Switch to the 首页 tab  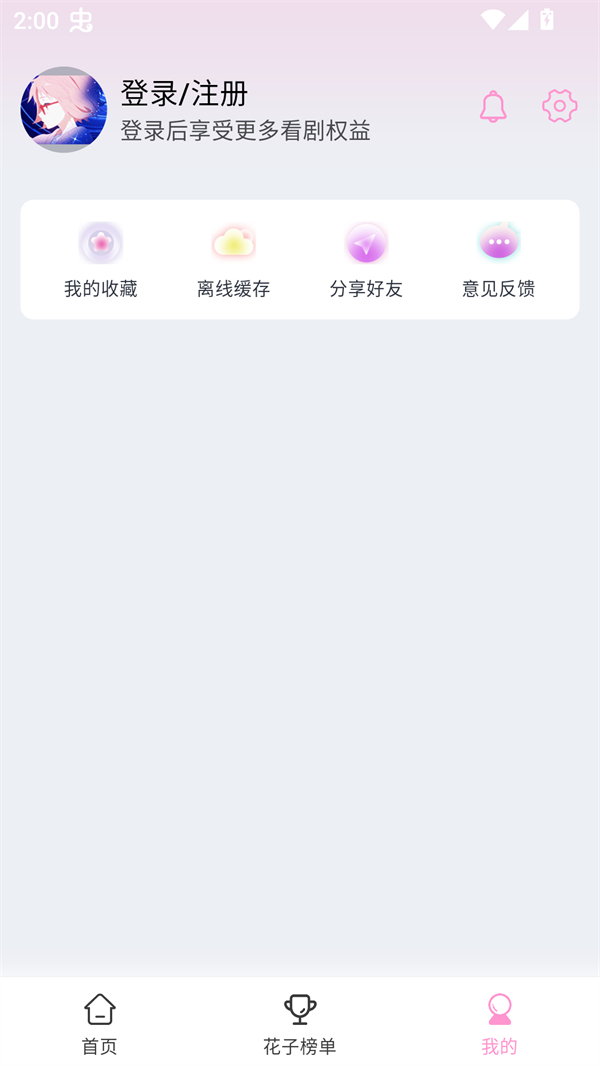(100, 1023)
